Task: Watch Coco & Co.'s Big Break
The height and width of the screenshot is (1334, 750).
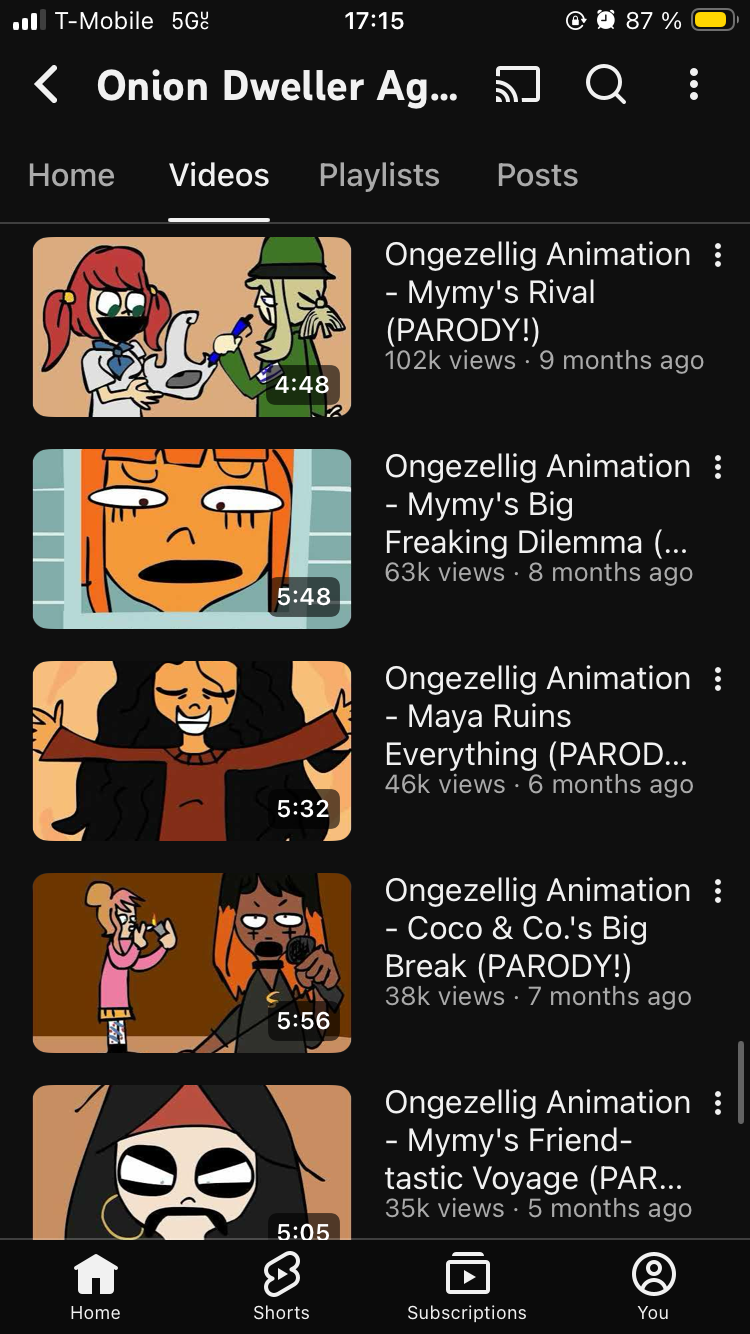Action: (x=192, y=963)
